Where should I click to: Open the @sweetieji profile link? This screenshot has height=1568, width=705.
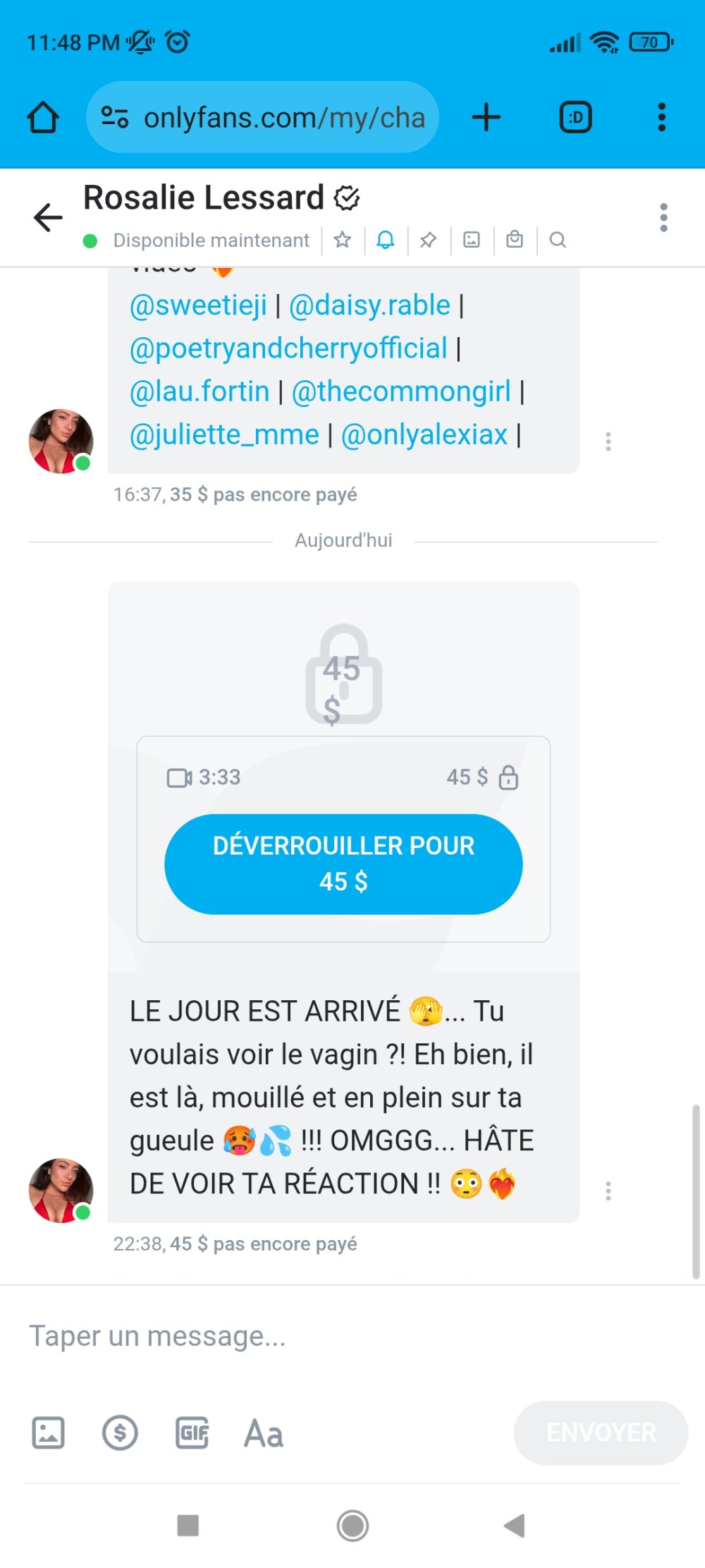coord(198,305)
